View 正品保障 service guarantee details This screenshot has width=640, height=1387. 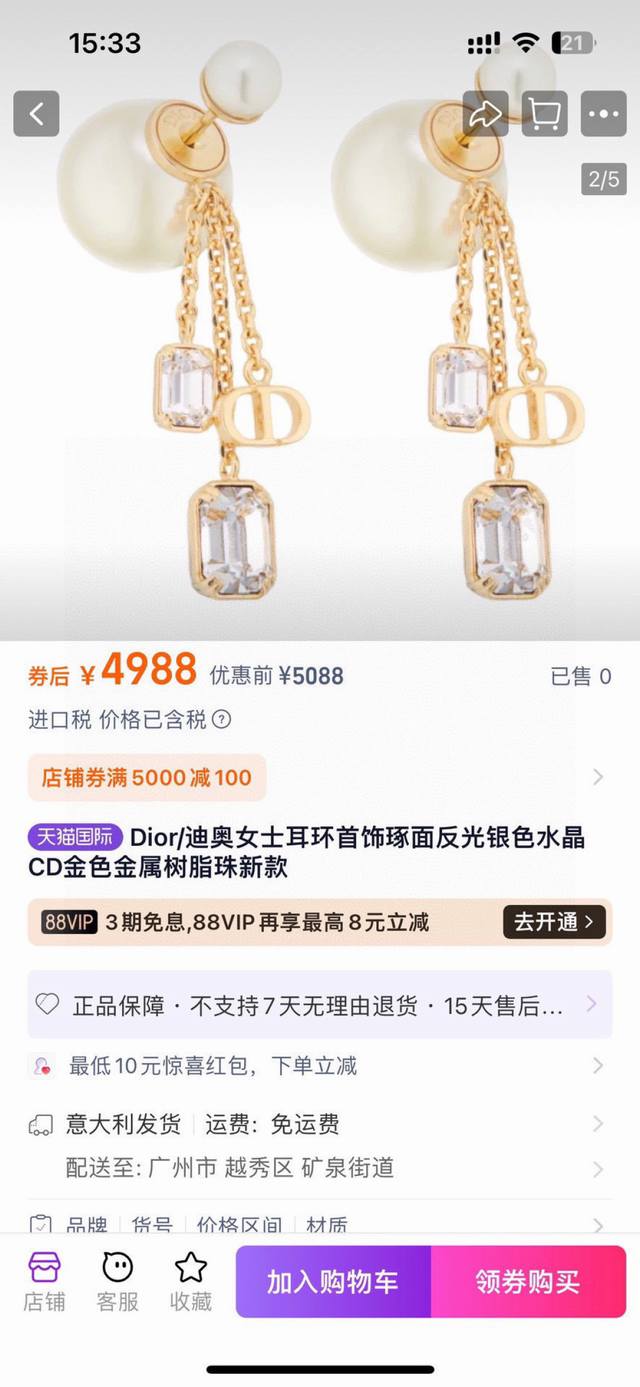pyautogui.click(x=318, y=1004)
